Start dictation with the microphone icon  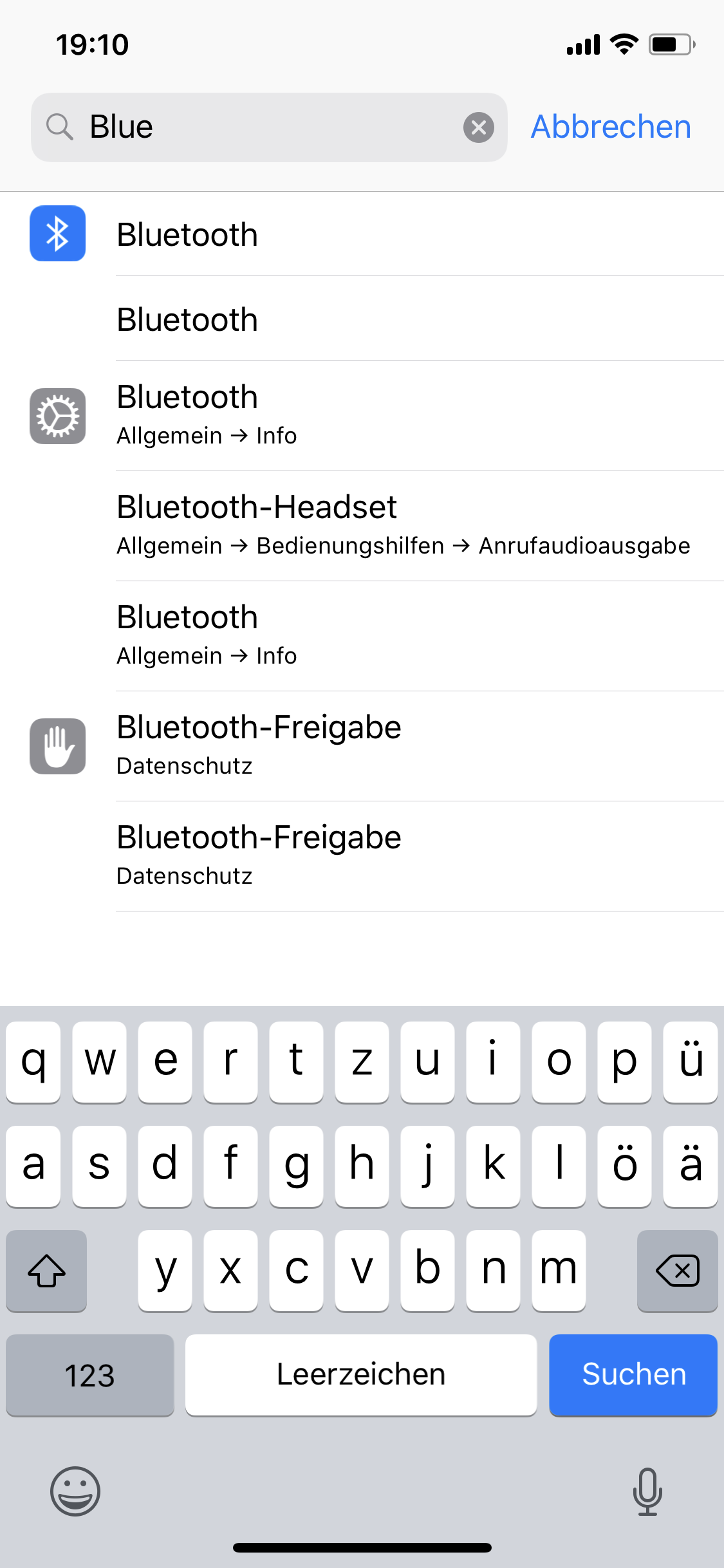[x=647, y=1491]
